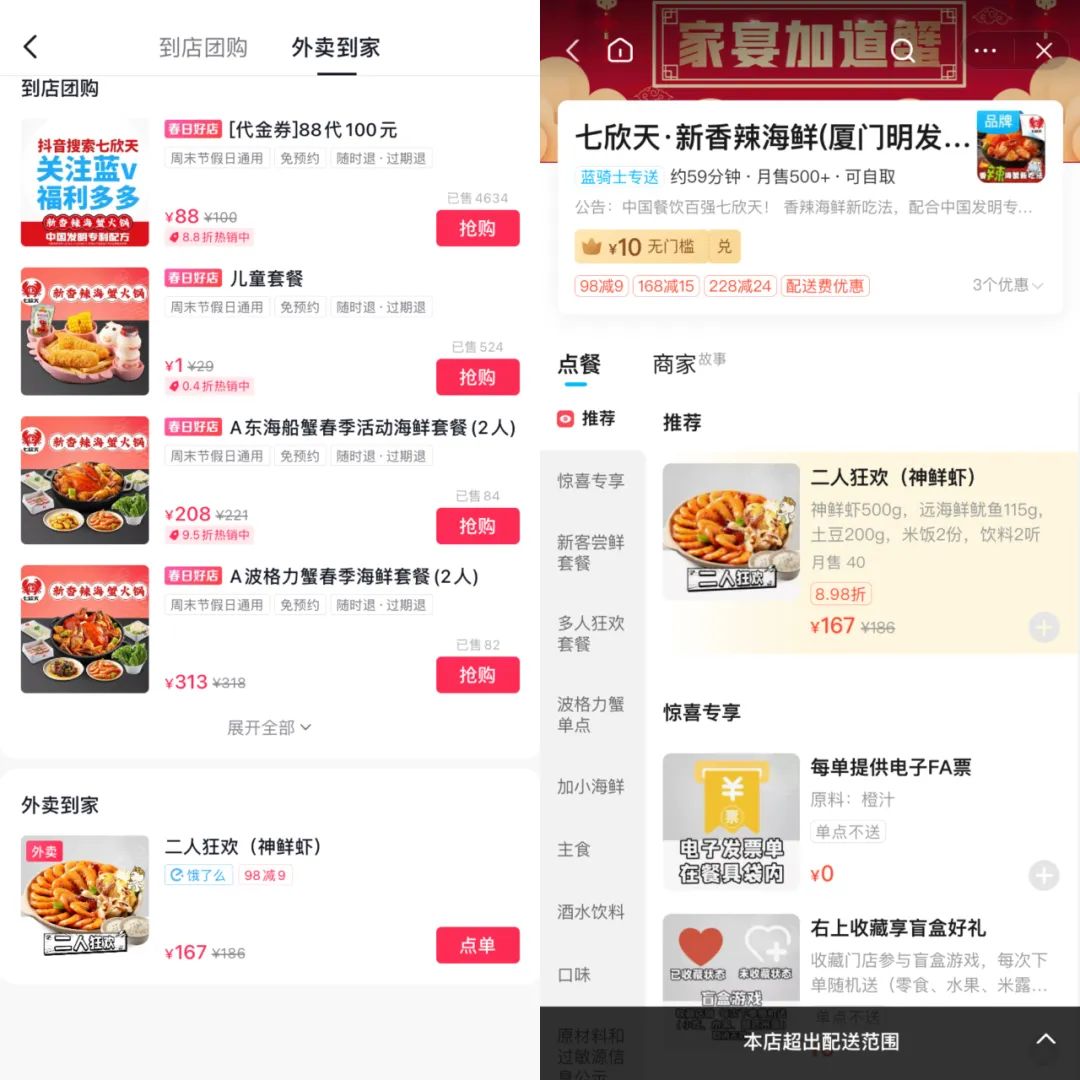Search within the store
The image size is (1080, 1080).
pyautogui.click(x=902, y=51)
